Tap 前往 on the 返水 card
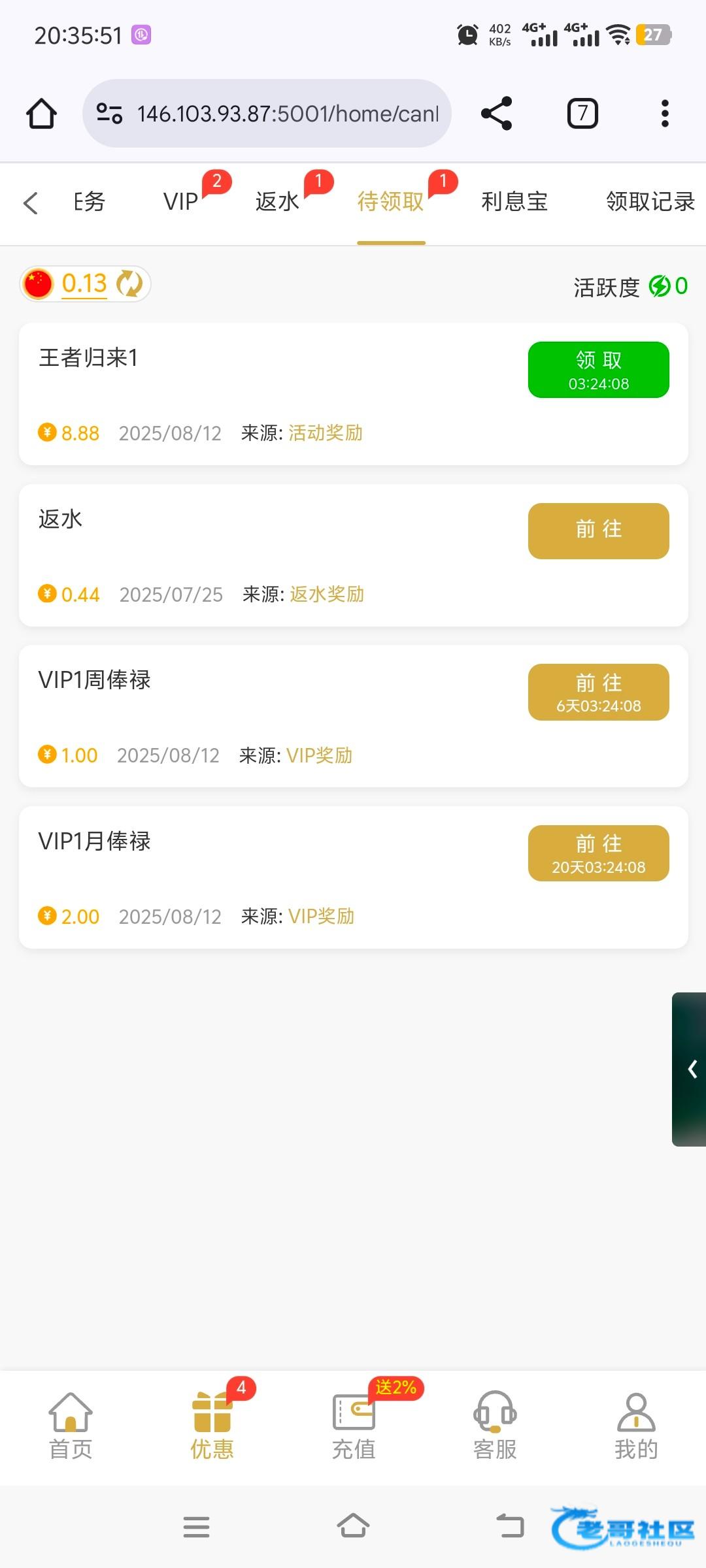 tap(599, 531)
